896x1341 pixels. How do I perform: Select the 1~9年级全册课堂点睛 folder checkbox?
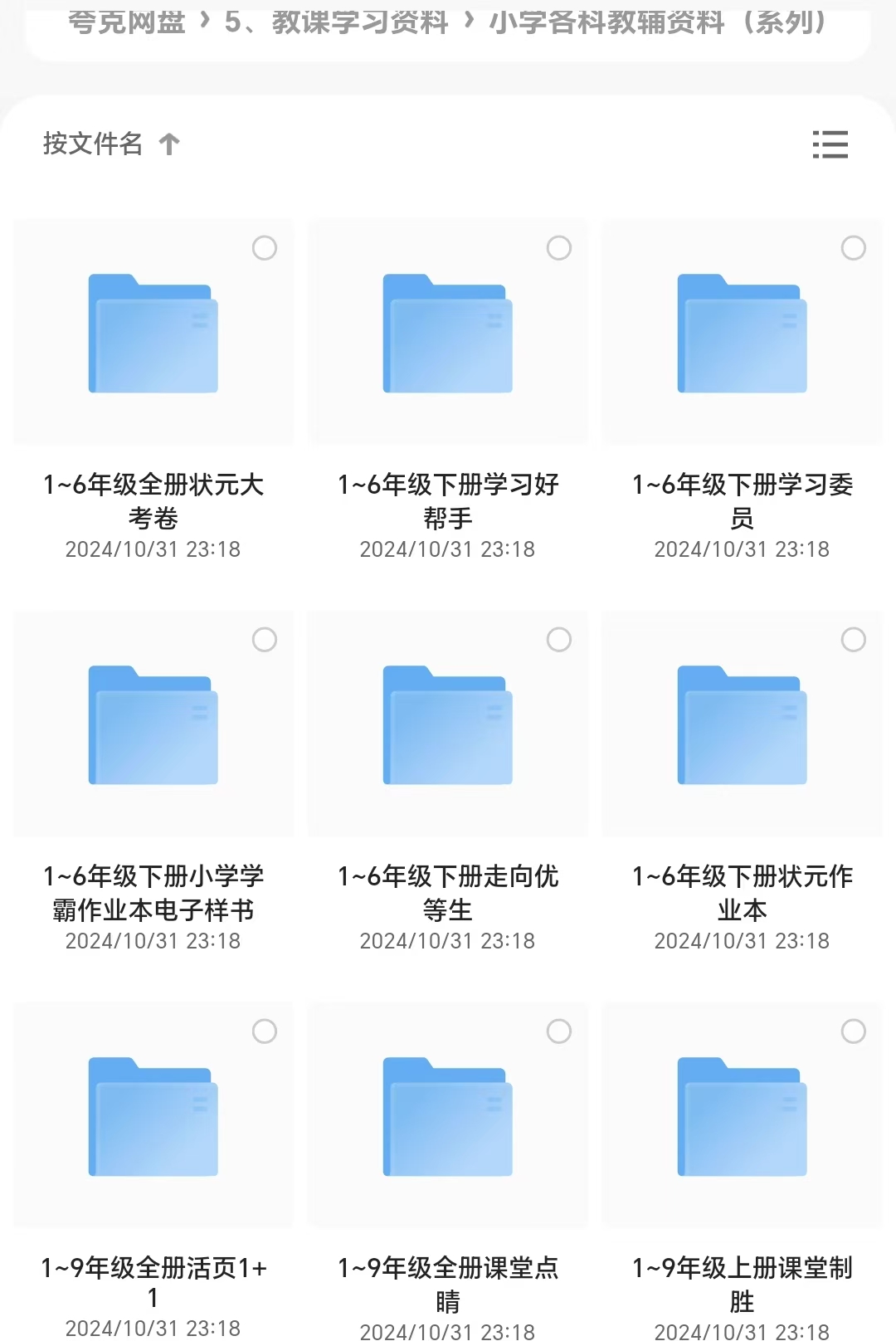(559, 1031)
